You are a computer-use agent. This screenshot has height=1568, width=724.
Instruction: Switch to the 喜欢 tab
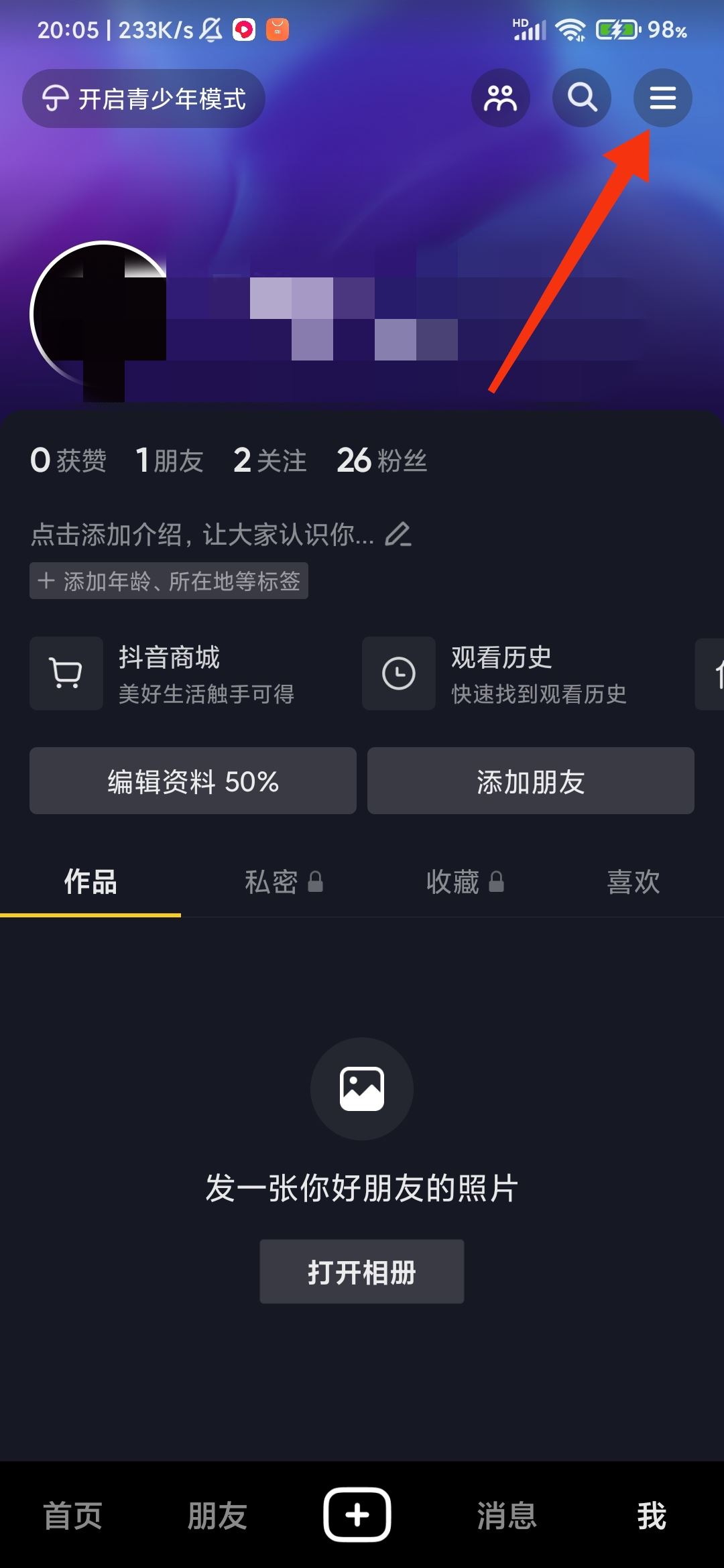633,883
